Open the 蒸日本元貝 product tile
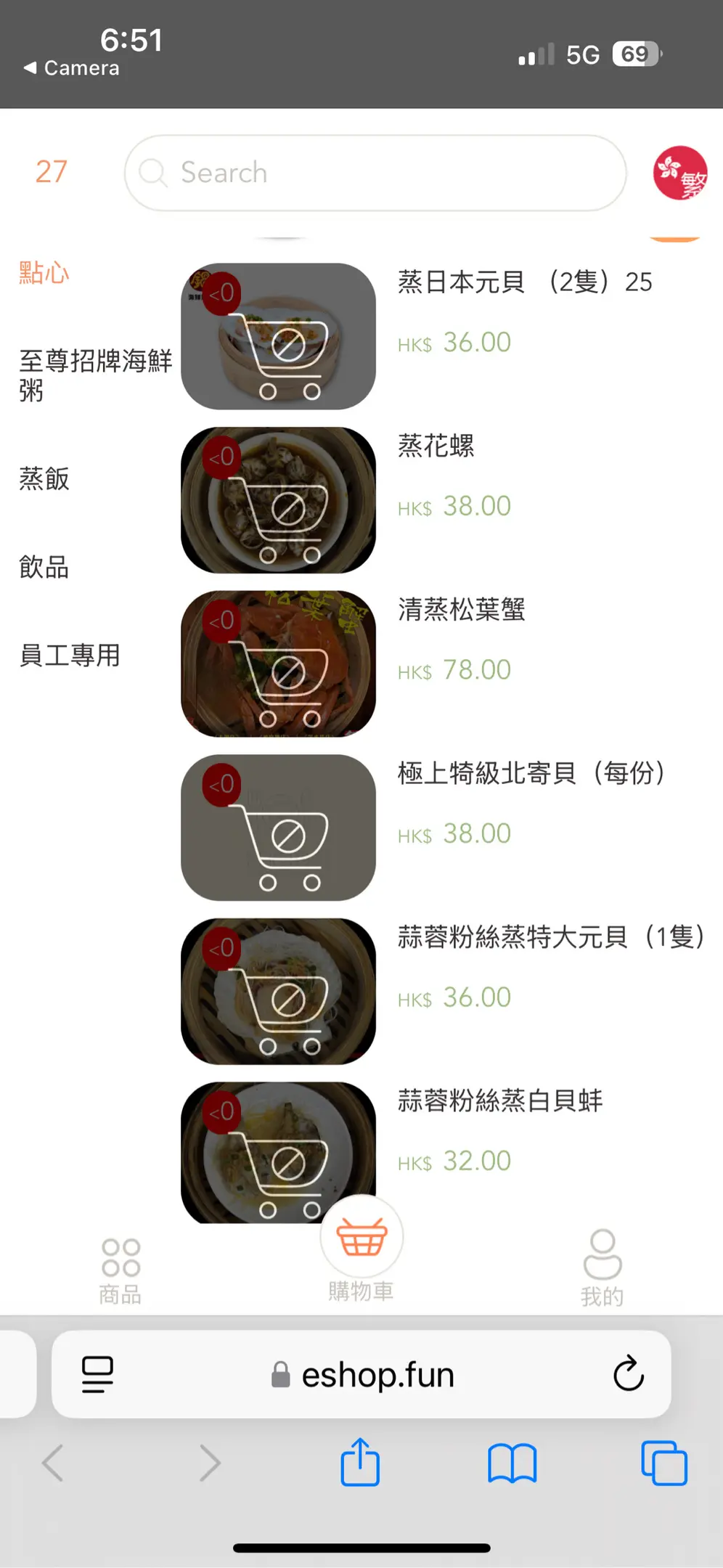This screenshot has height=1568, width=723. tap(278, 336)
